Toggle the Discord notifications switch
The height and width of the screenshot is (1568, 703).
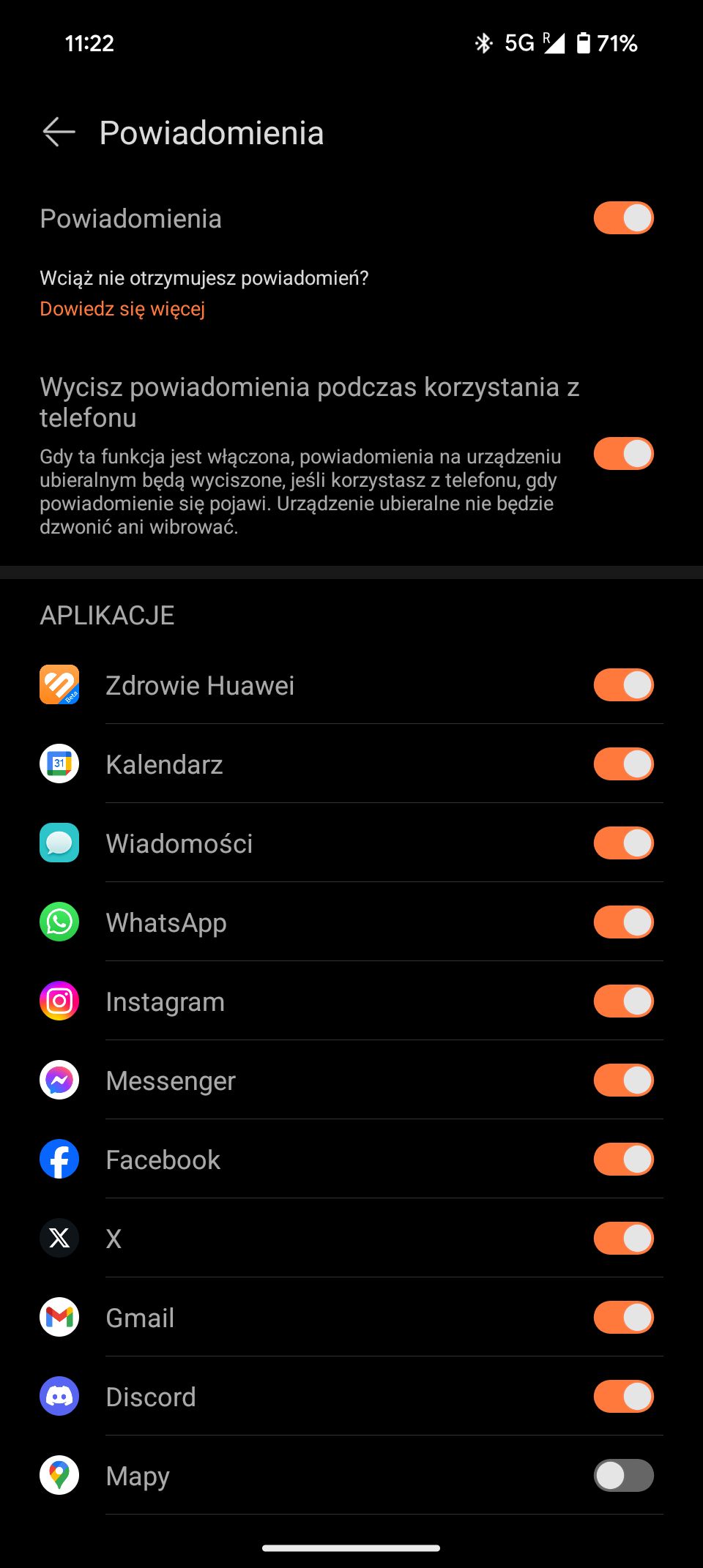point(623,1397)
